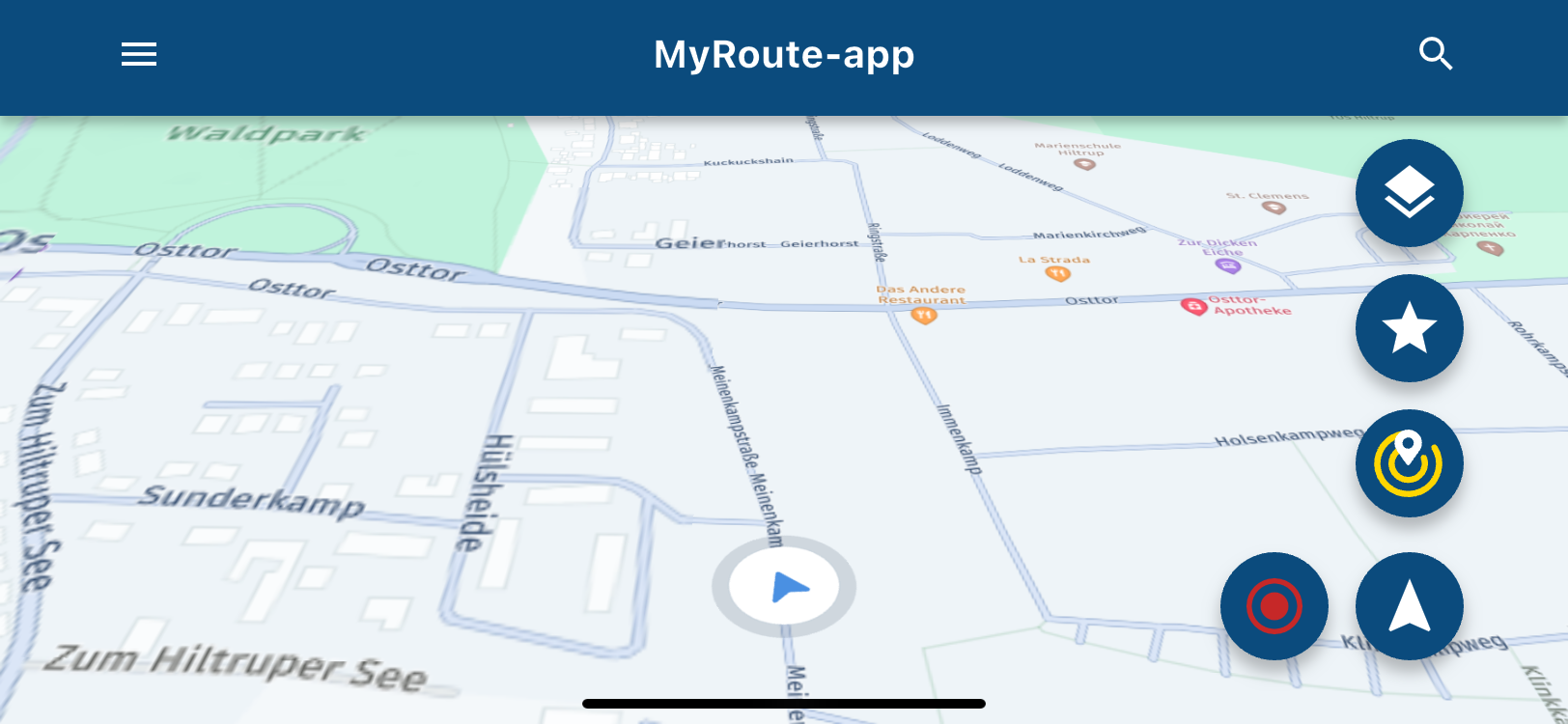
Task: Select the La Strada restaurant marker
Action: pos(1057,274)
